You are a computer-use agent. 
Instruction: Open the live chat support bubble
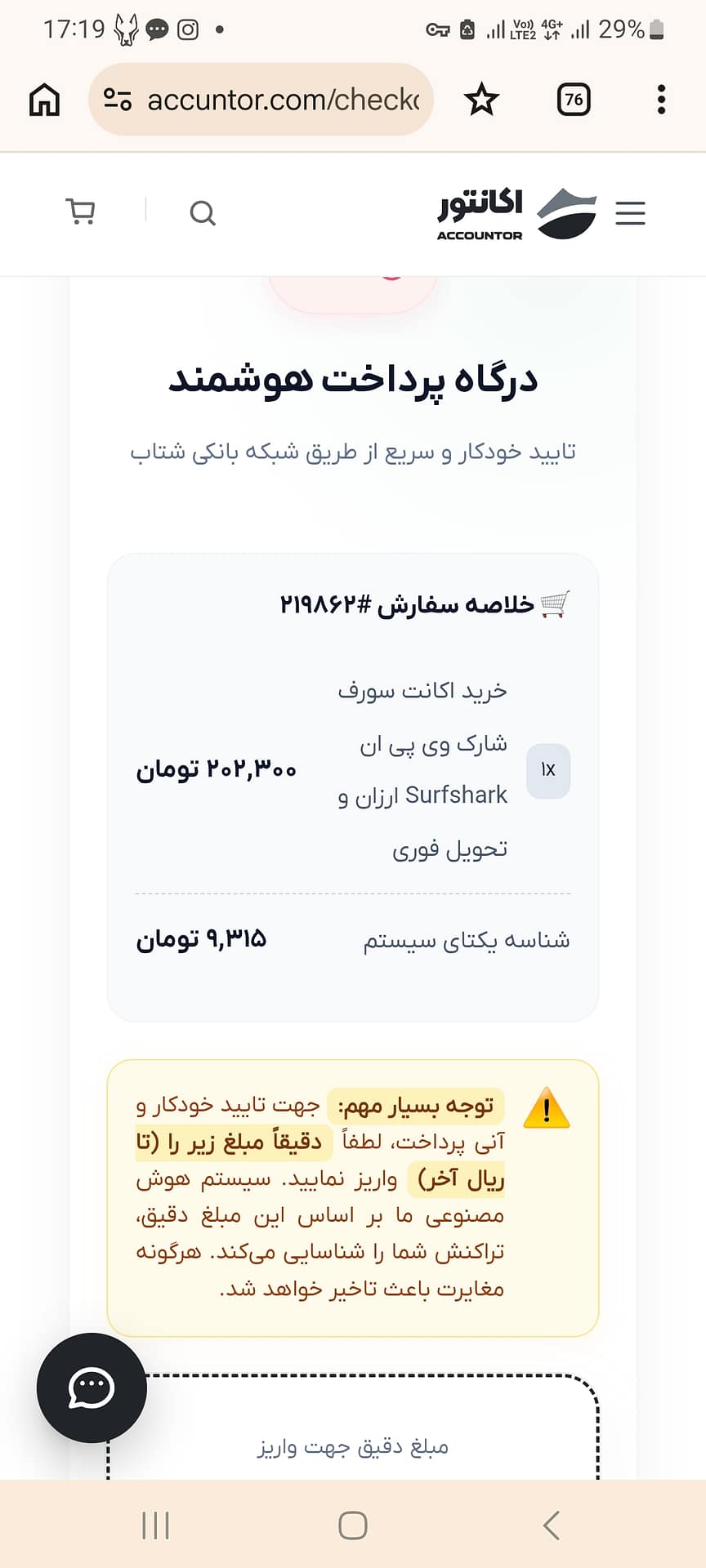coord(92,1388)
